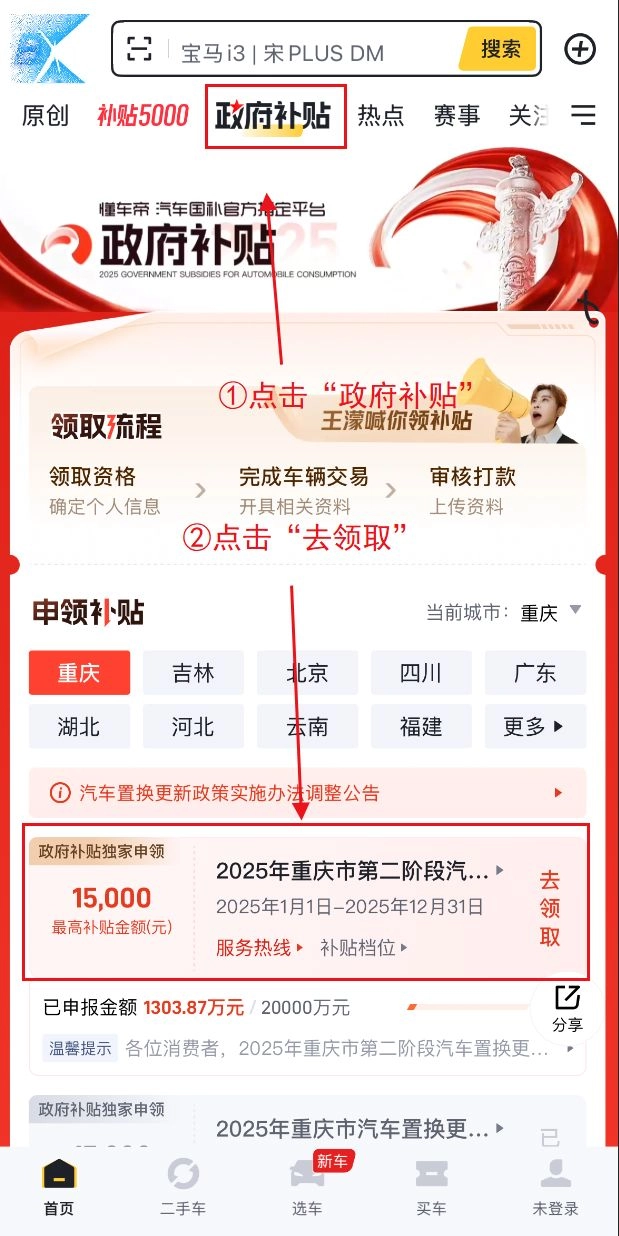Tap the yellow 搜索 search button
619x1236 pixels.
point(500,49)
